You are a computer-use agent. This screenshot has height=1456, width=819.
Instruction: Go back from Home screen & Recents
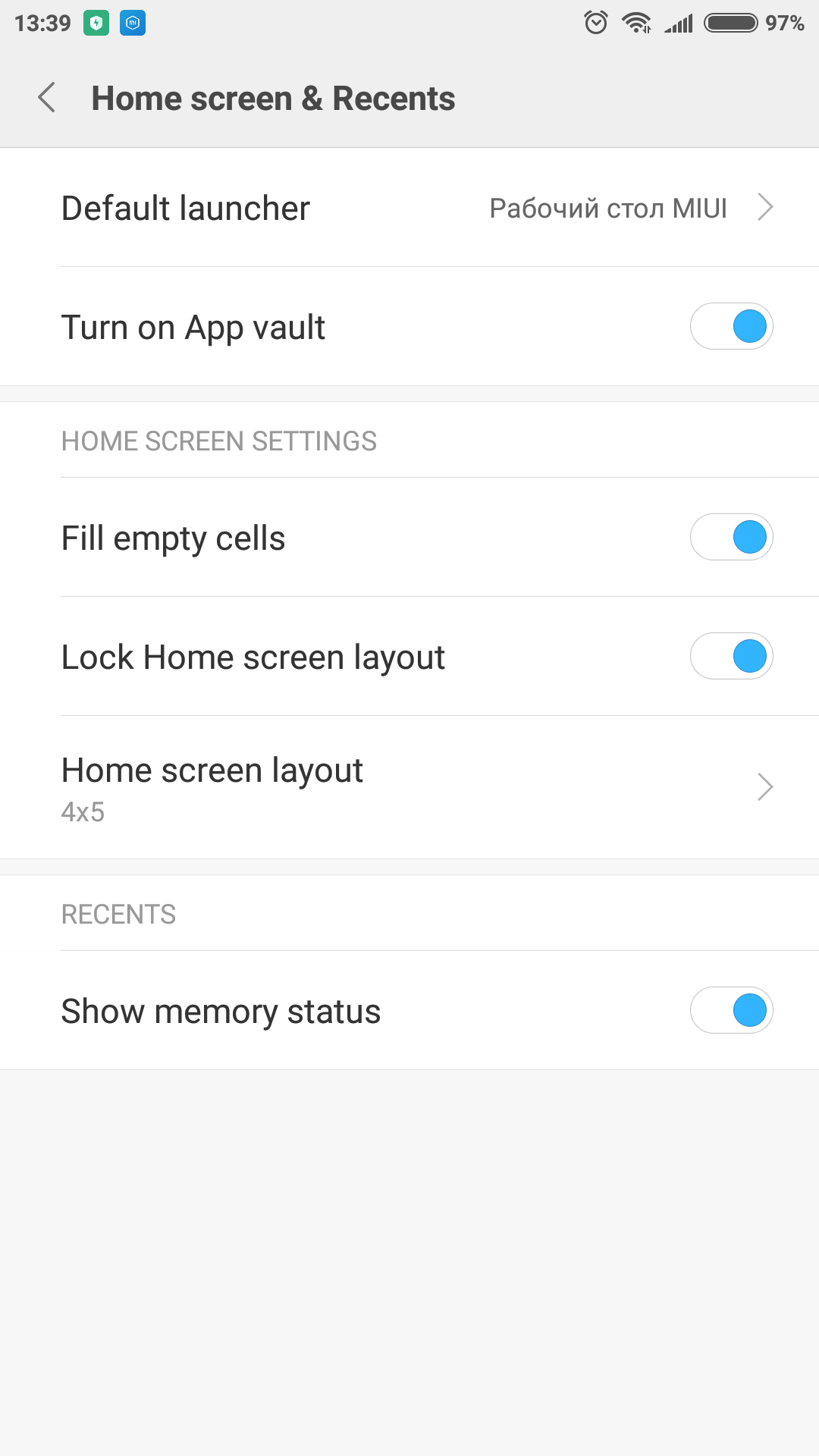(47, 98)
